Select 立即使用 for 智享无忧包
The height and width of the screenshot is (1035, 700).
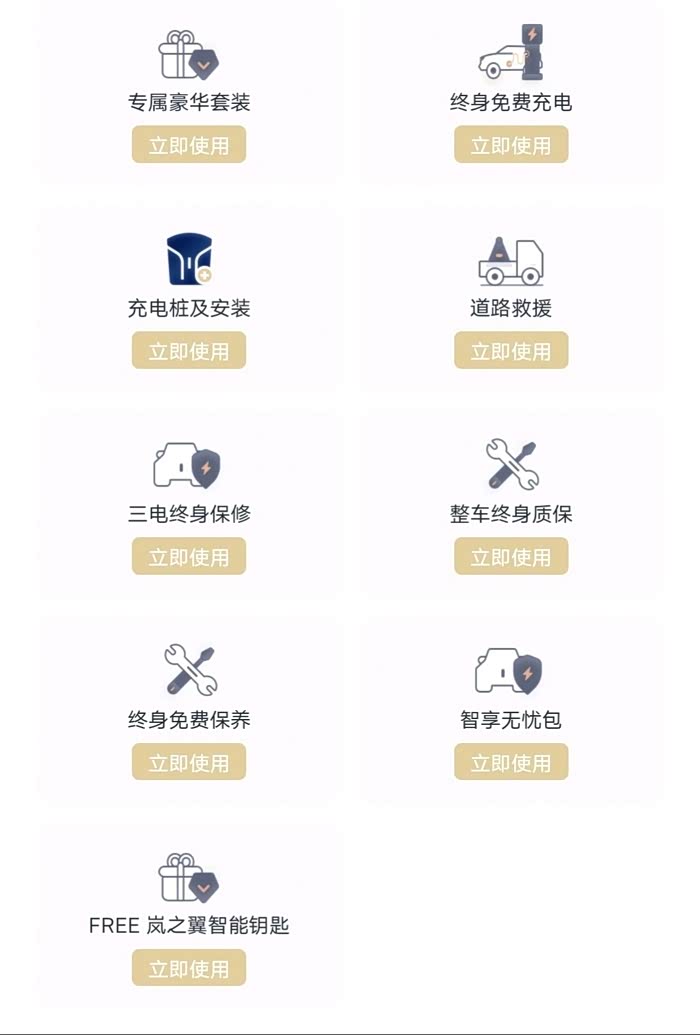point(511,763)
